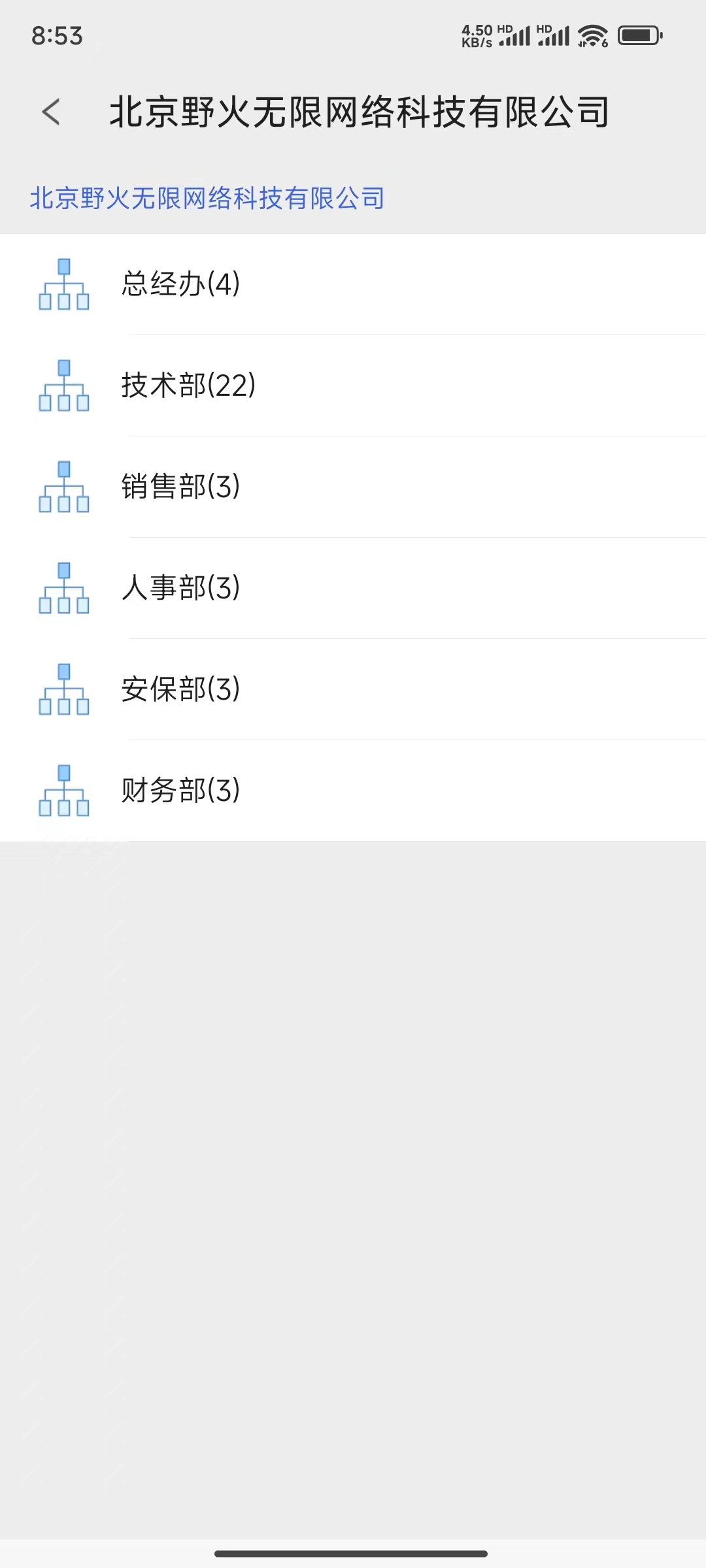Go back using the top-left arrow
The image size is (706, 1568).
coord(51,112)
